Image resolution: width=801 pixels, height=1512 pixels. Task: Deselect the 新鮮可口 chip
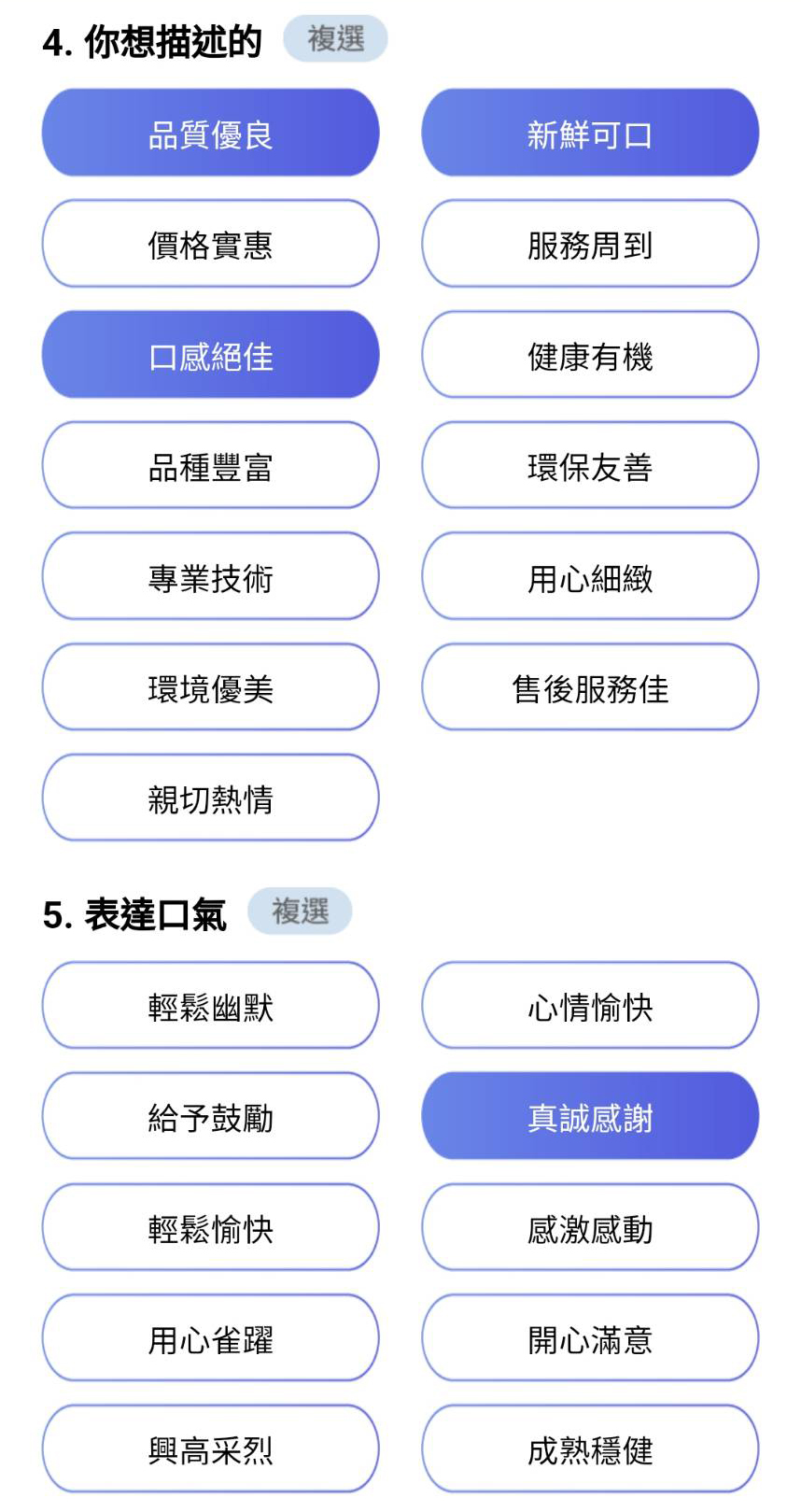[590, 134]
